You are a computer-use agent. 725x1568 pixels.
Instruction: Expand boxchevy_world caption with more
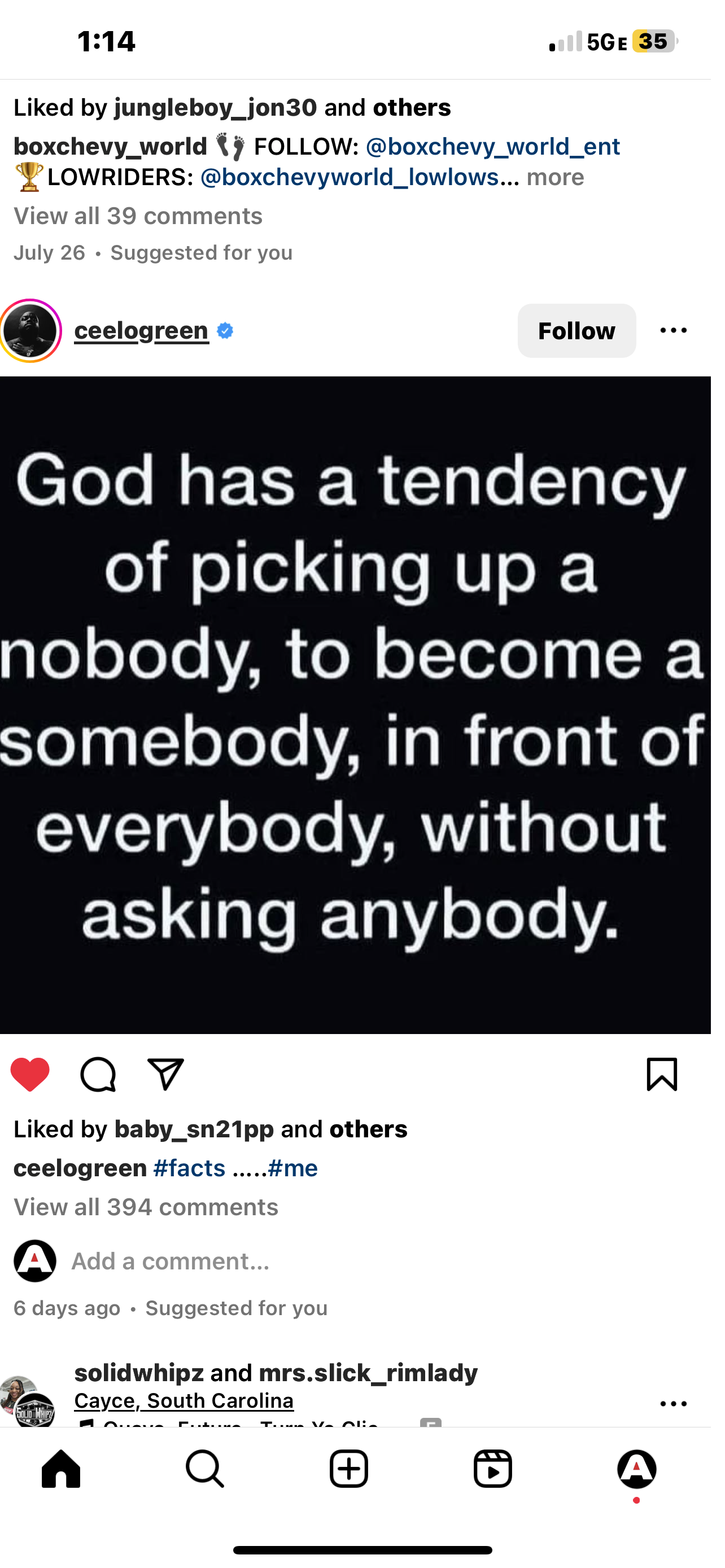click(555, 177)
